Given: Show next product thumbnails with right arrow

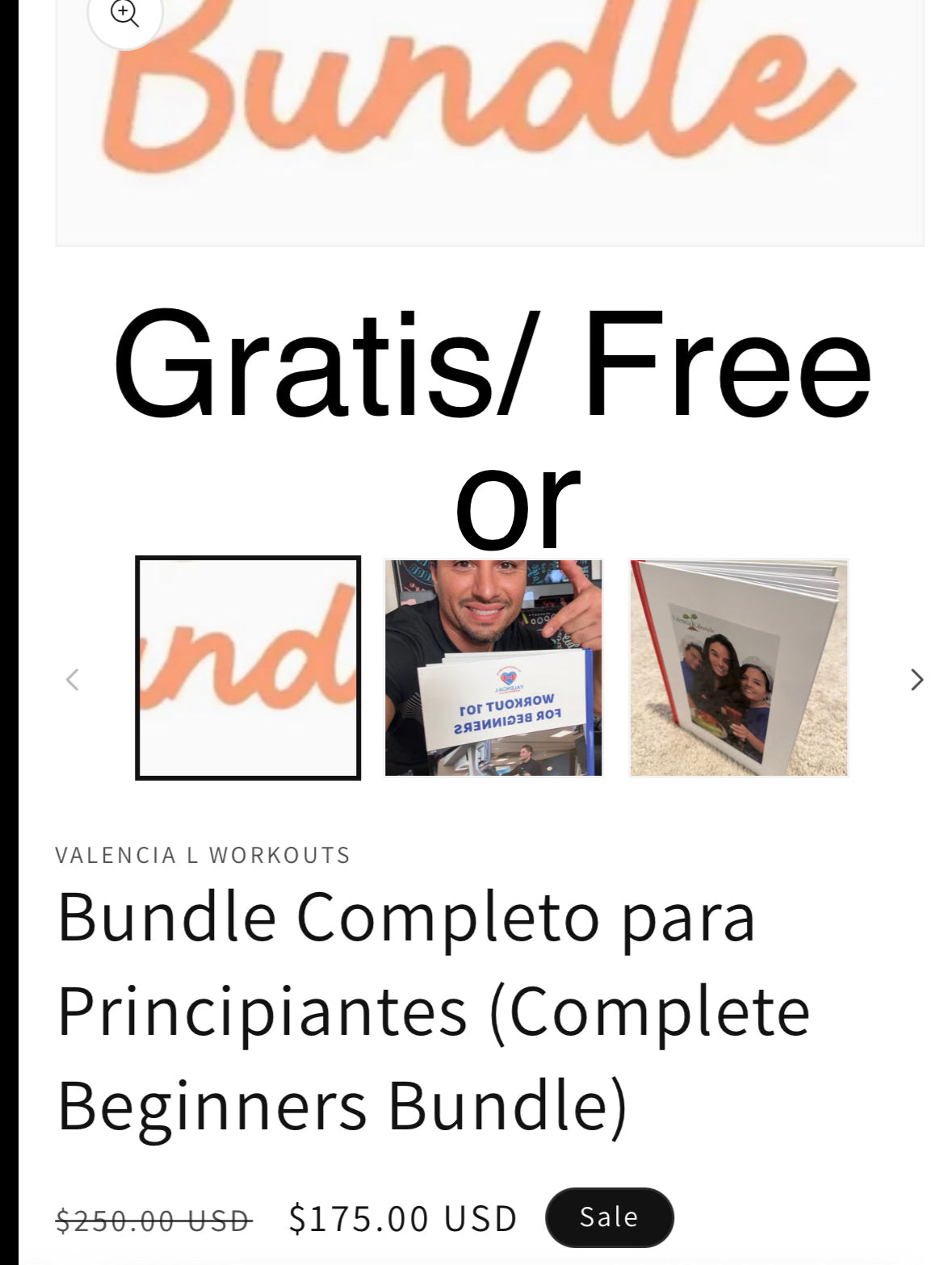Looking at the screenshot, I should (916, 680).
